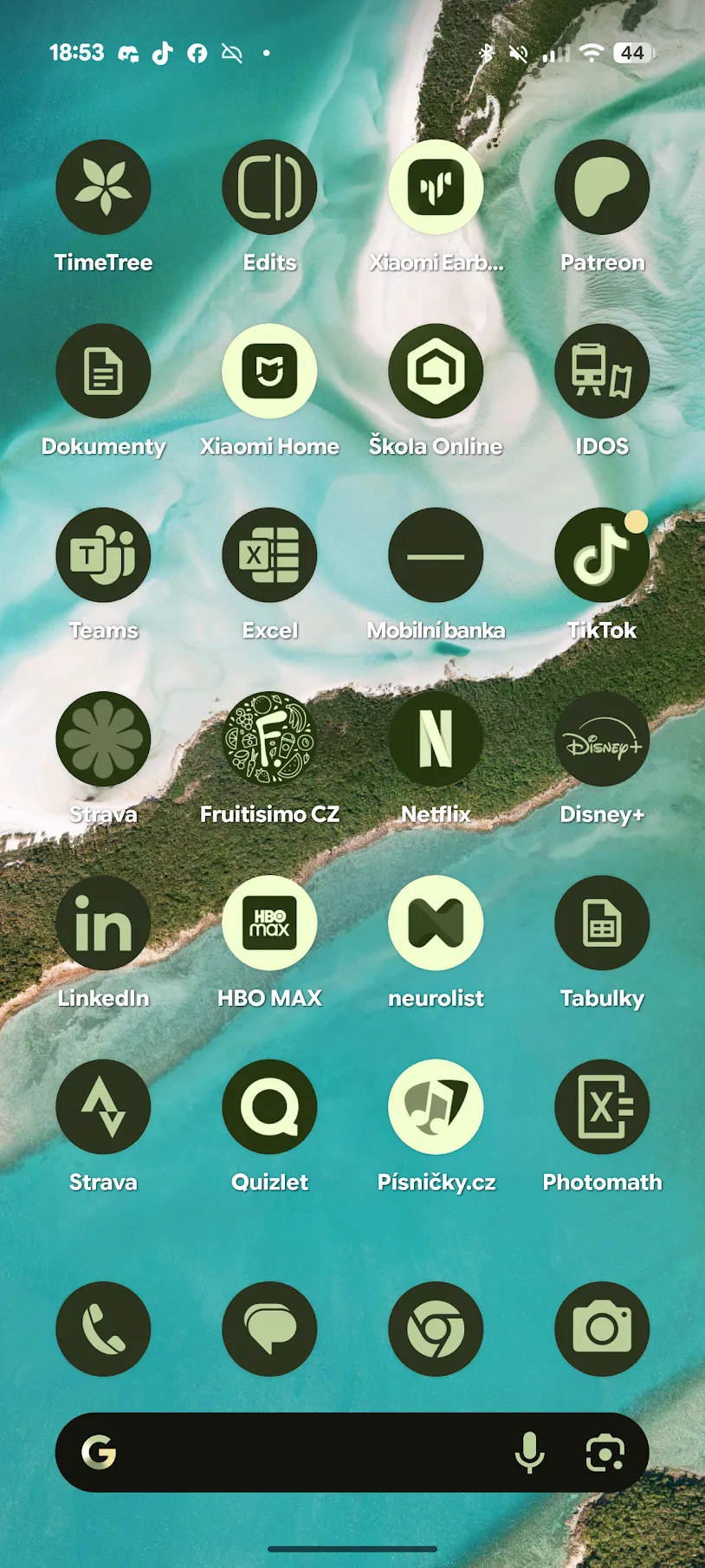Open the Phone dialer in the dock
705x1568 pixels.
(x=103, y=1329)
